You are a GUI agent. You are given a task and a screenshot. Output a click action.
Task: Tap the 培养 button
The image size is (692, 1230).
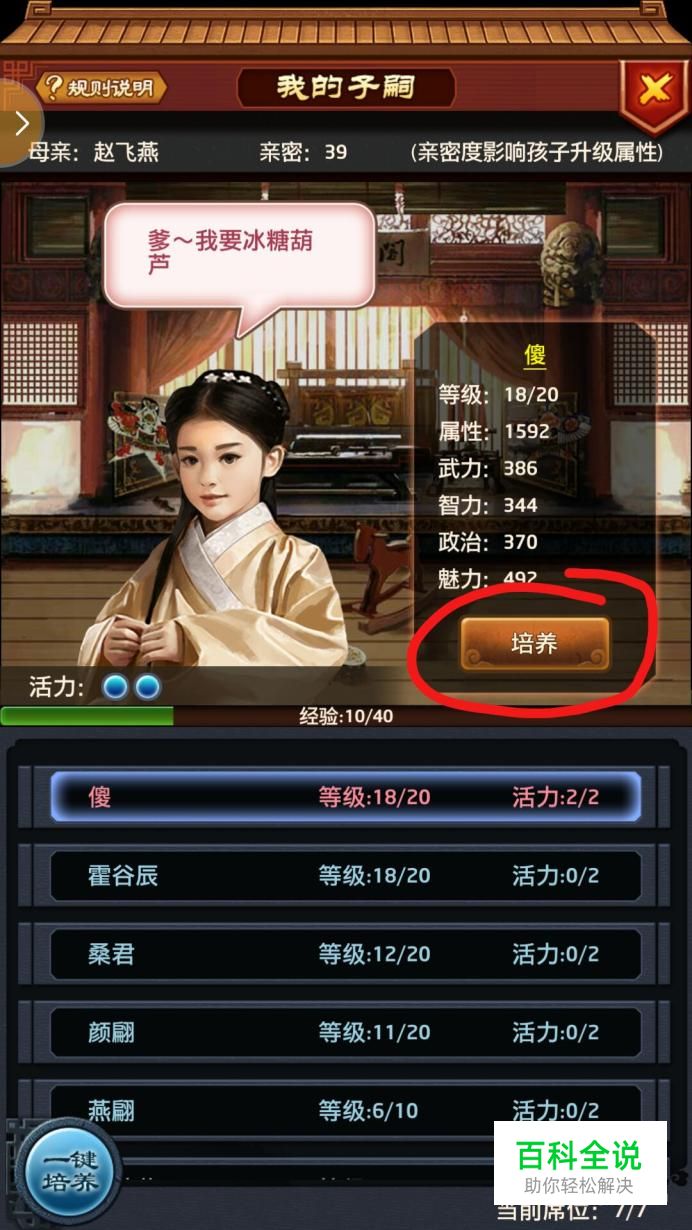tap(534, 644)
